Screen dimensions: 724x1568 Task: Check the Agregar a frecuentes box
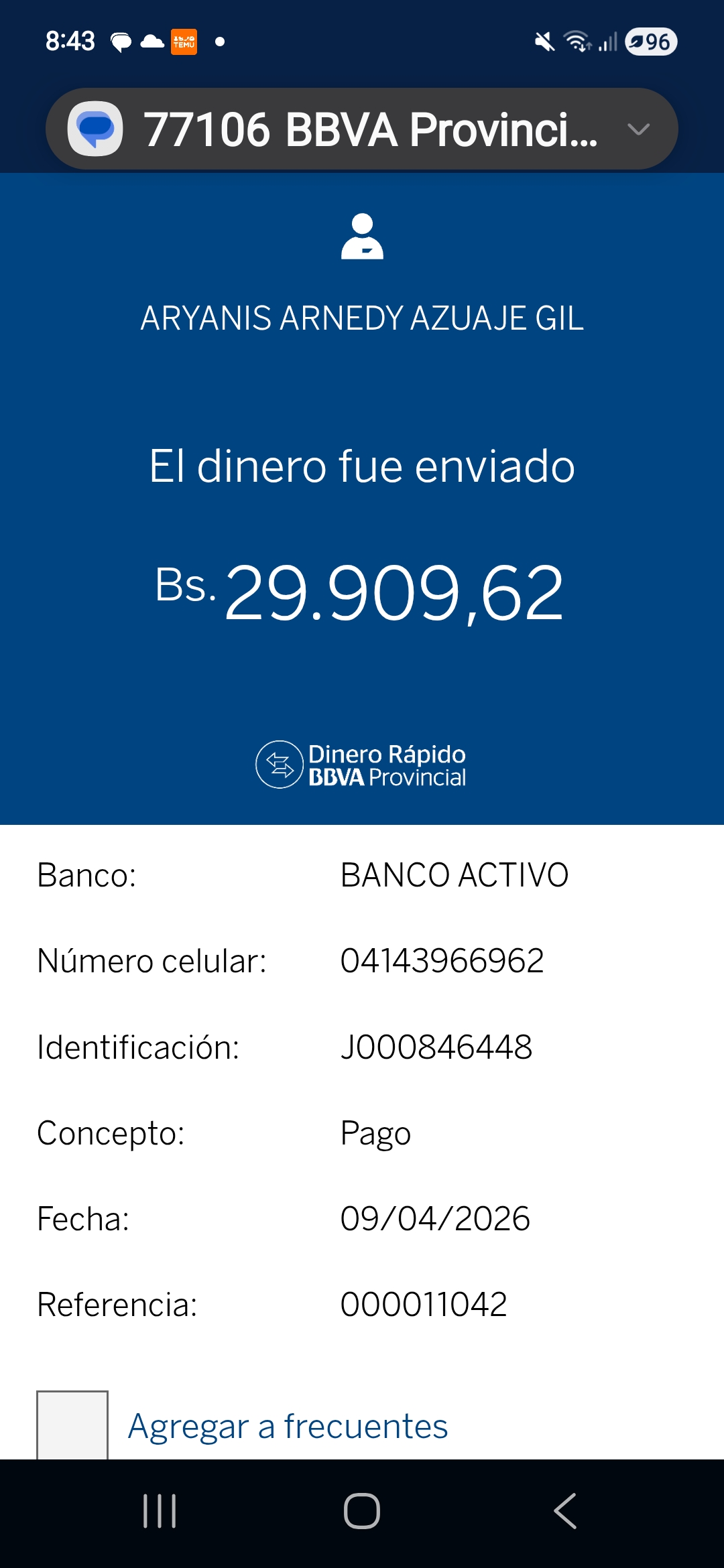coord(72,1425)
